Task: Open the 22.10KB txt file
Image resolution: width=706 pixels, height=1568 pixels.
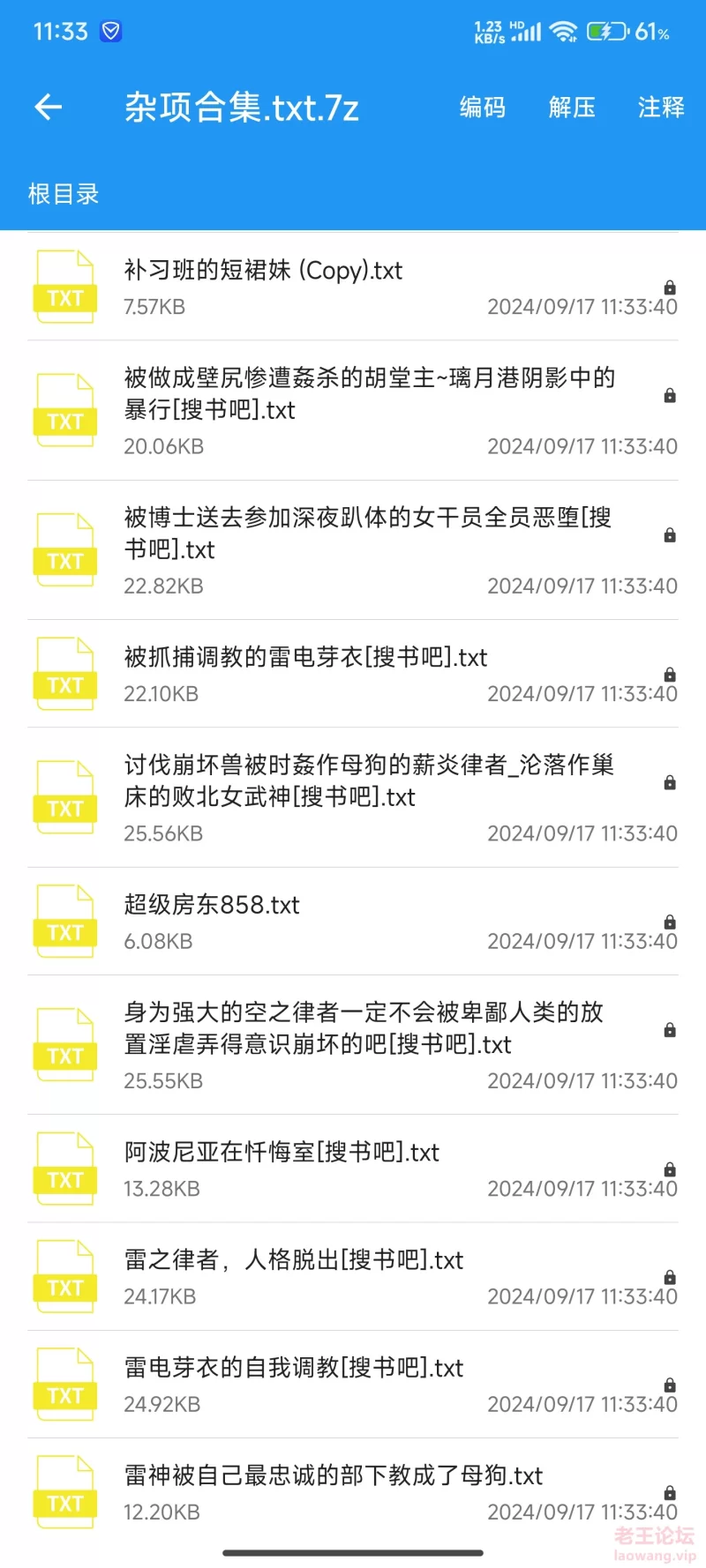Action: (353, 674)
